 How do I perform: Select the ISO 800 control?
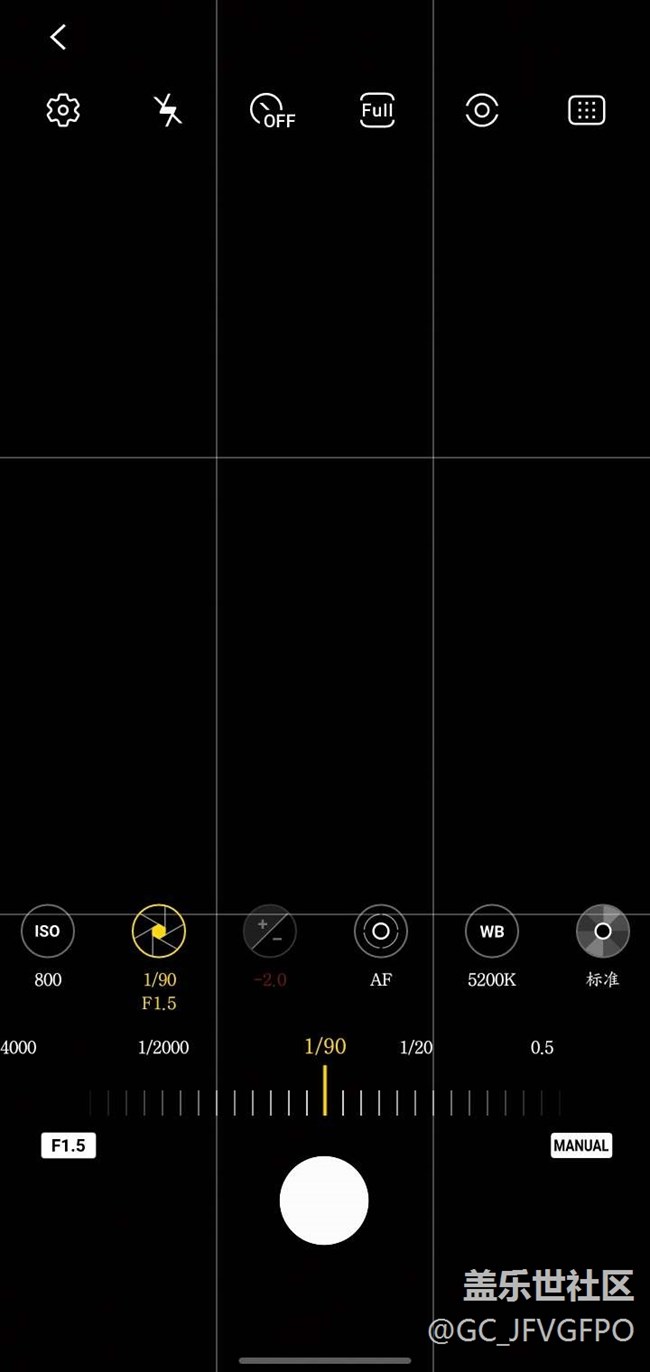pos(47,931)
